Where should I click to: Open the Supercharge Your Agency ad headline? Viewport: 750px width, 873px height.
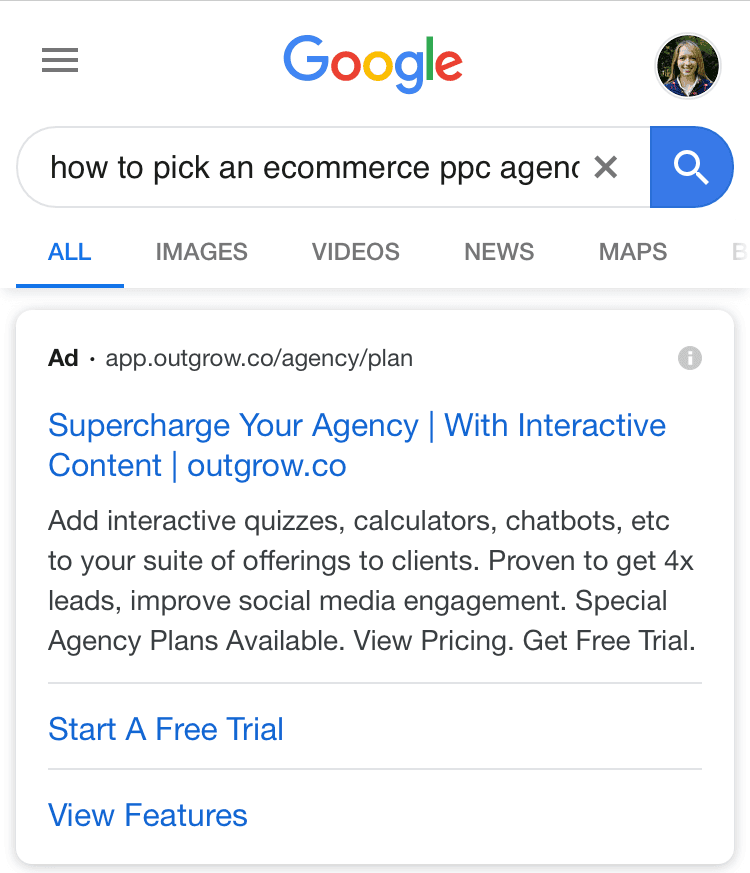[357, 445]
